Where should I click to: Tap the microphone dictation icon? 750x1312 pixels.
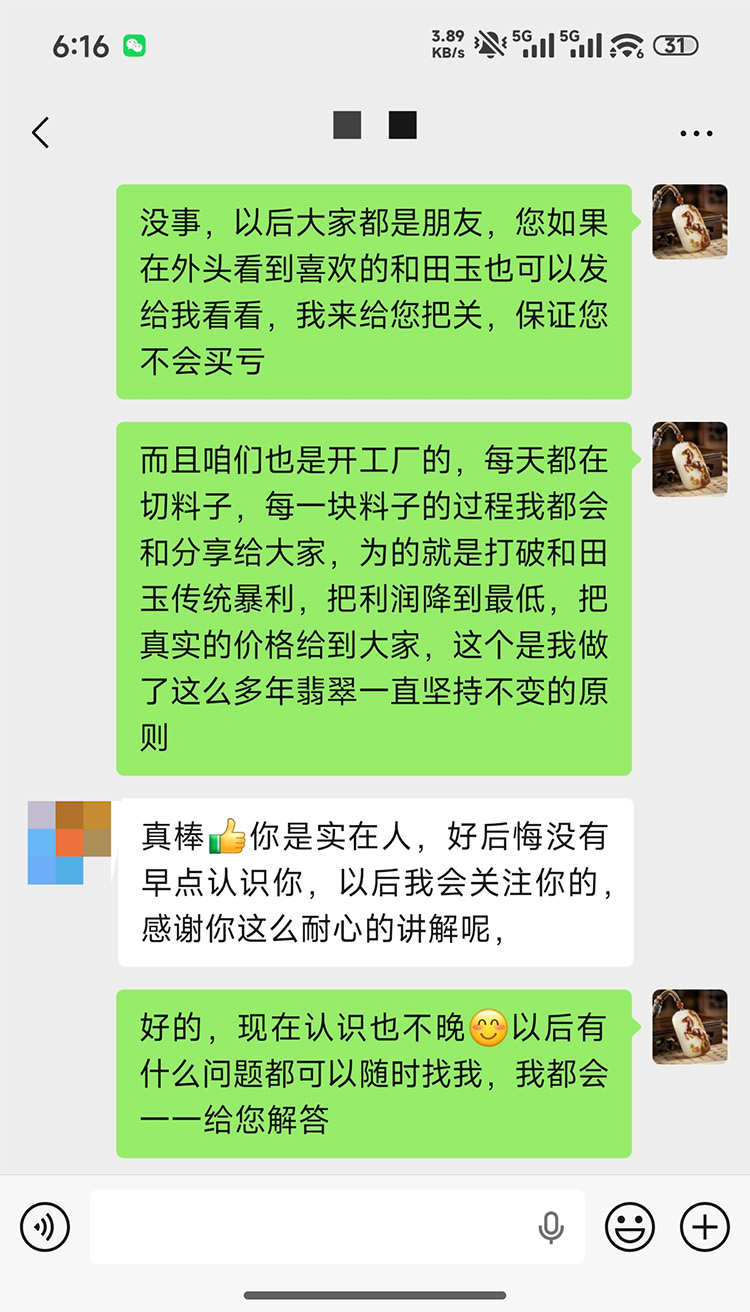coord(551,1227)
